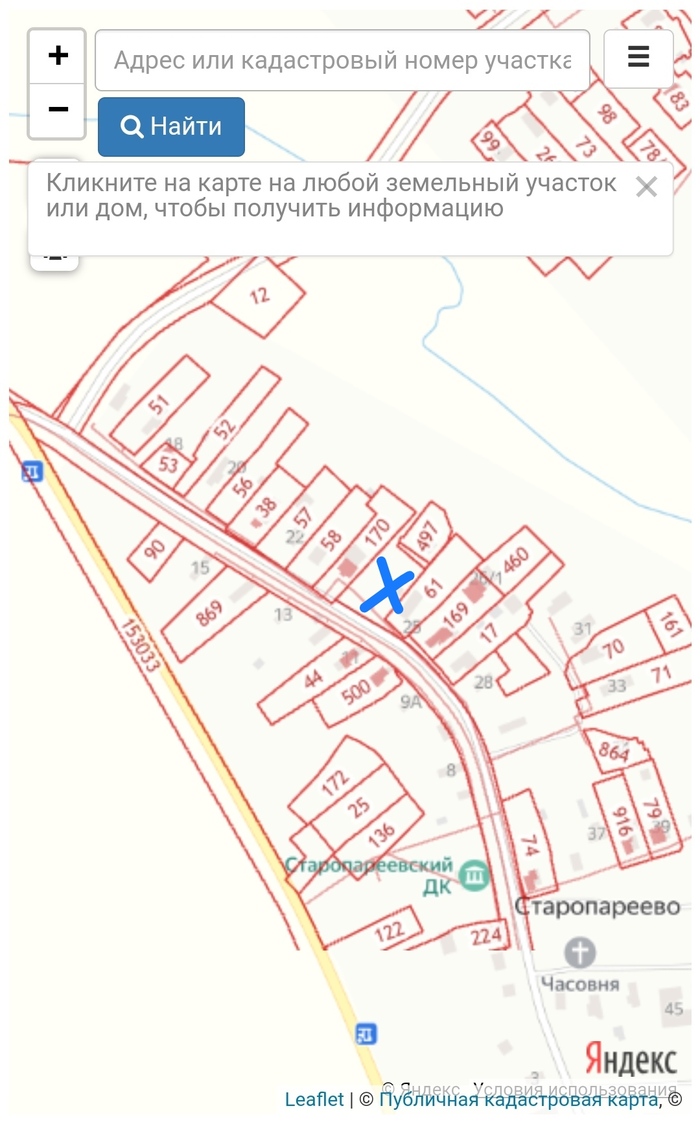Zoom out of the map
The width and height of the screenshot is (700, 1128).
58,109
